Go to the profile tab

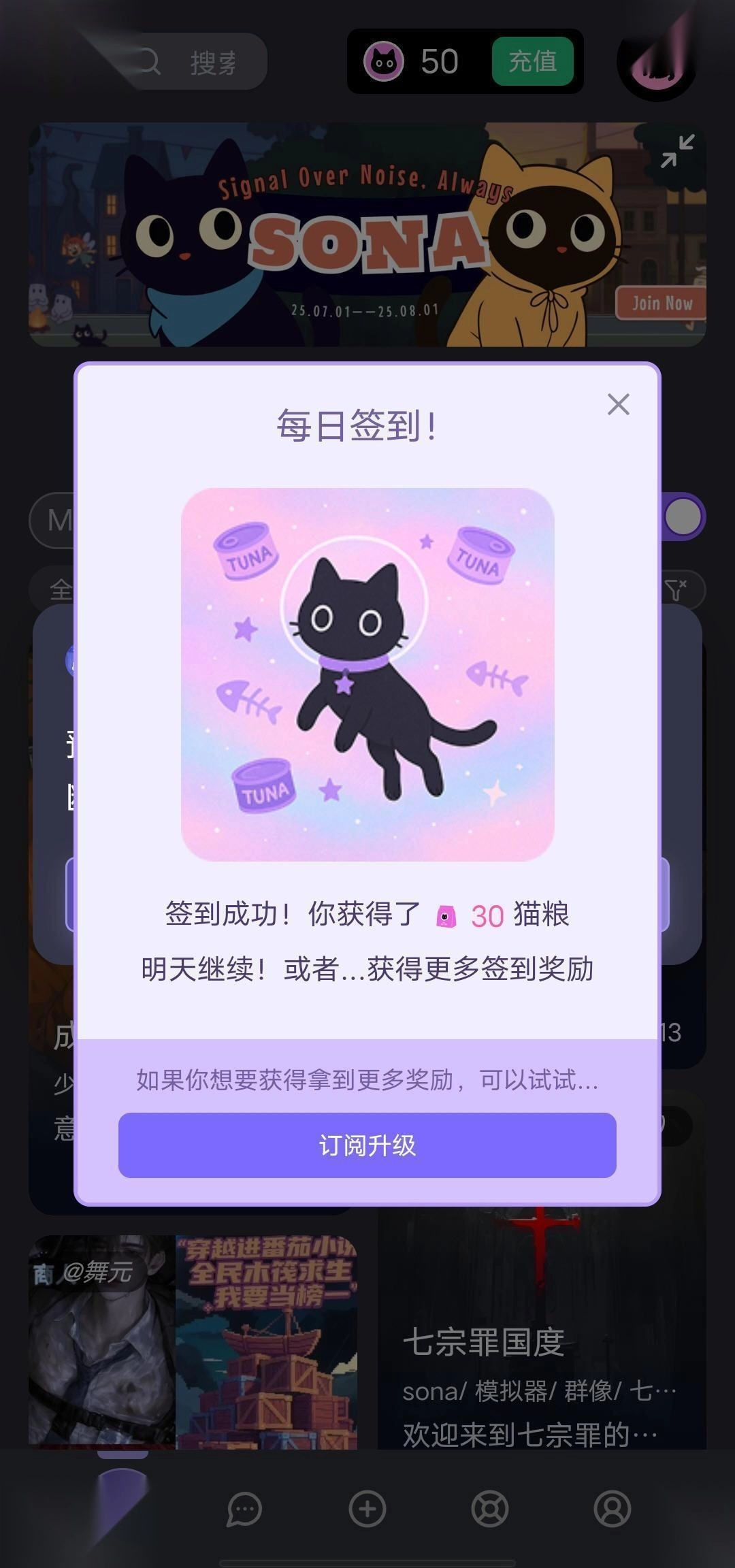pos(612,1509)
